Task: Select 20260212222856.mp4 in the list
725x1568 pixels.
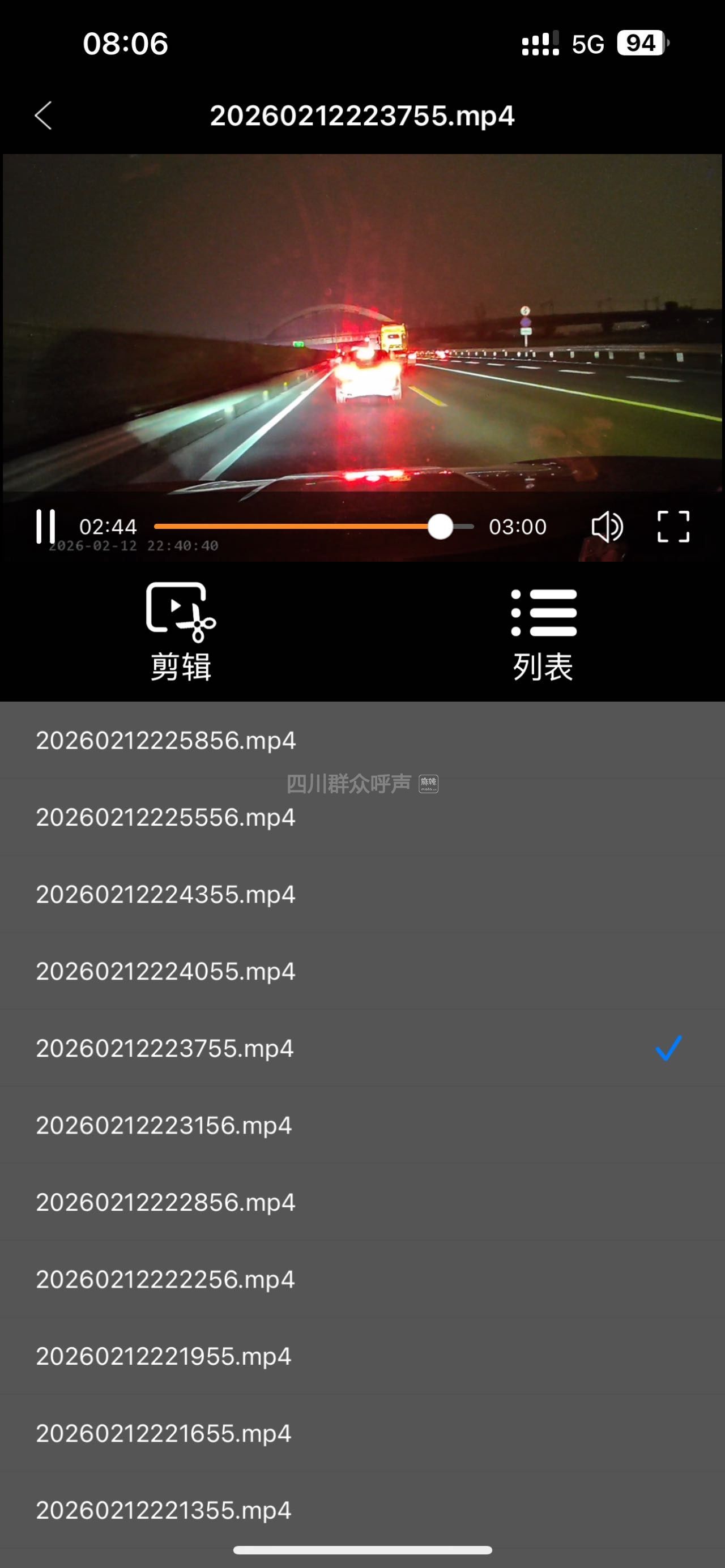Action: [x=165, y=1202]
